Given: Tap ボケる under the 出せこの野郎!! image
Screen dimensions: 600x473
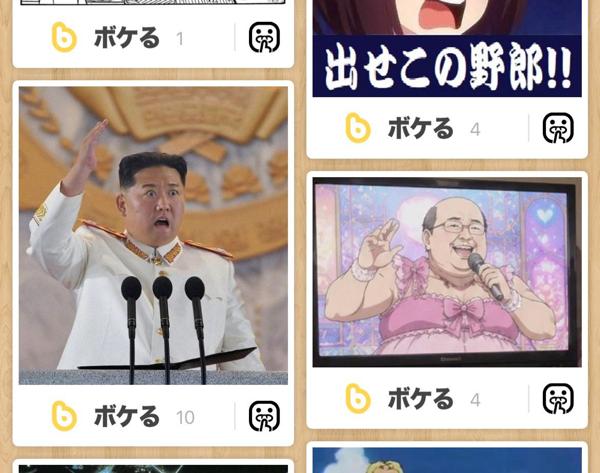Looking at the screenshot, I should 420,128.
